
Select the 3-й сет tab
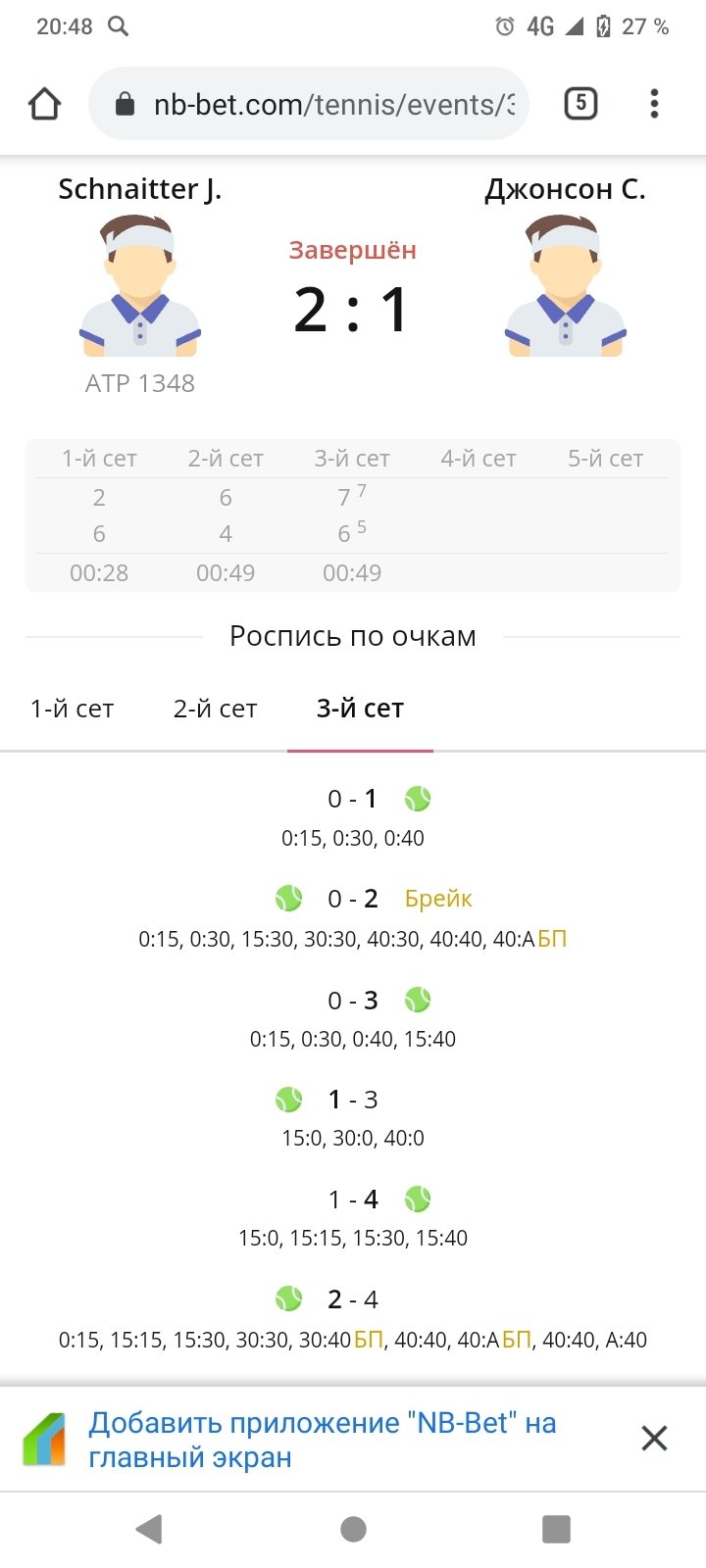[x=360, y=709]
